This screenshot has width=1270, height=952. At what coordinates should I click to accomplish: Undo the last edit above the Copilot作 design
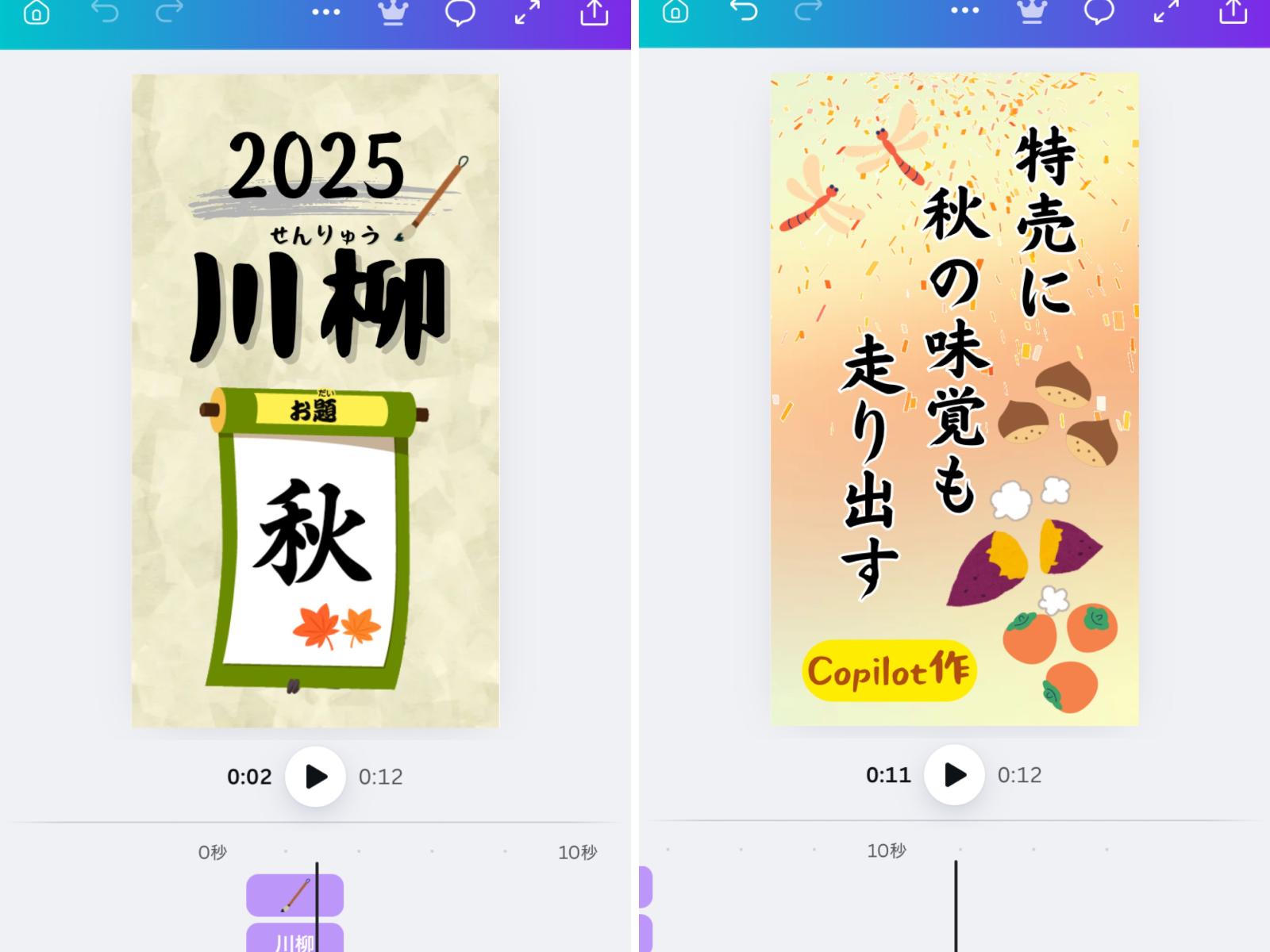coord(743,11)
